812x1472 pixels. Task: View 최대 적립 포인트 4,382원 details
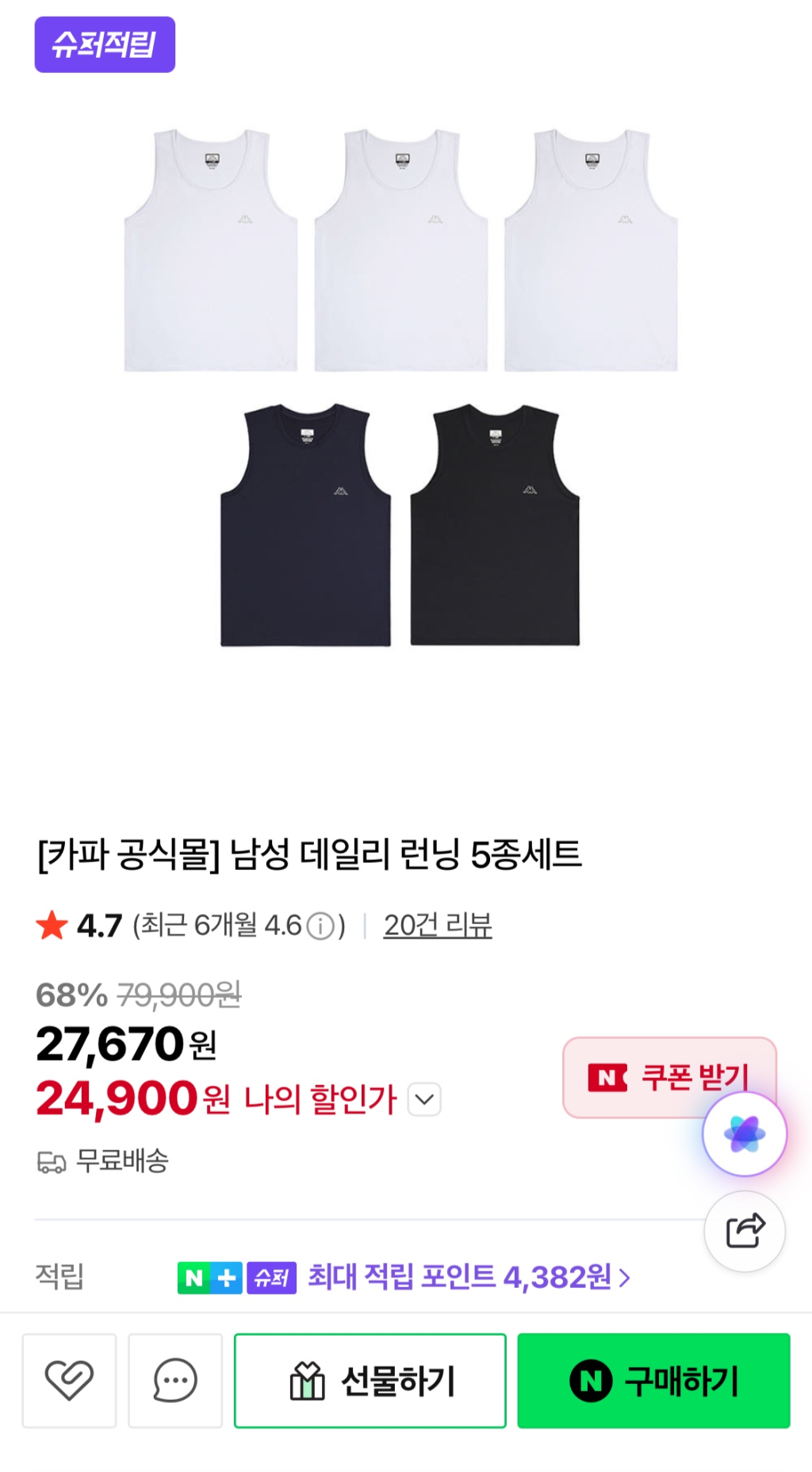click(468, 1278)
